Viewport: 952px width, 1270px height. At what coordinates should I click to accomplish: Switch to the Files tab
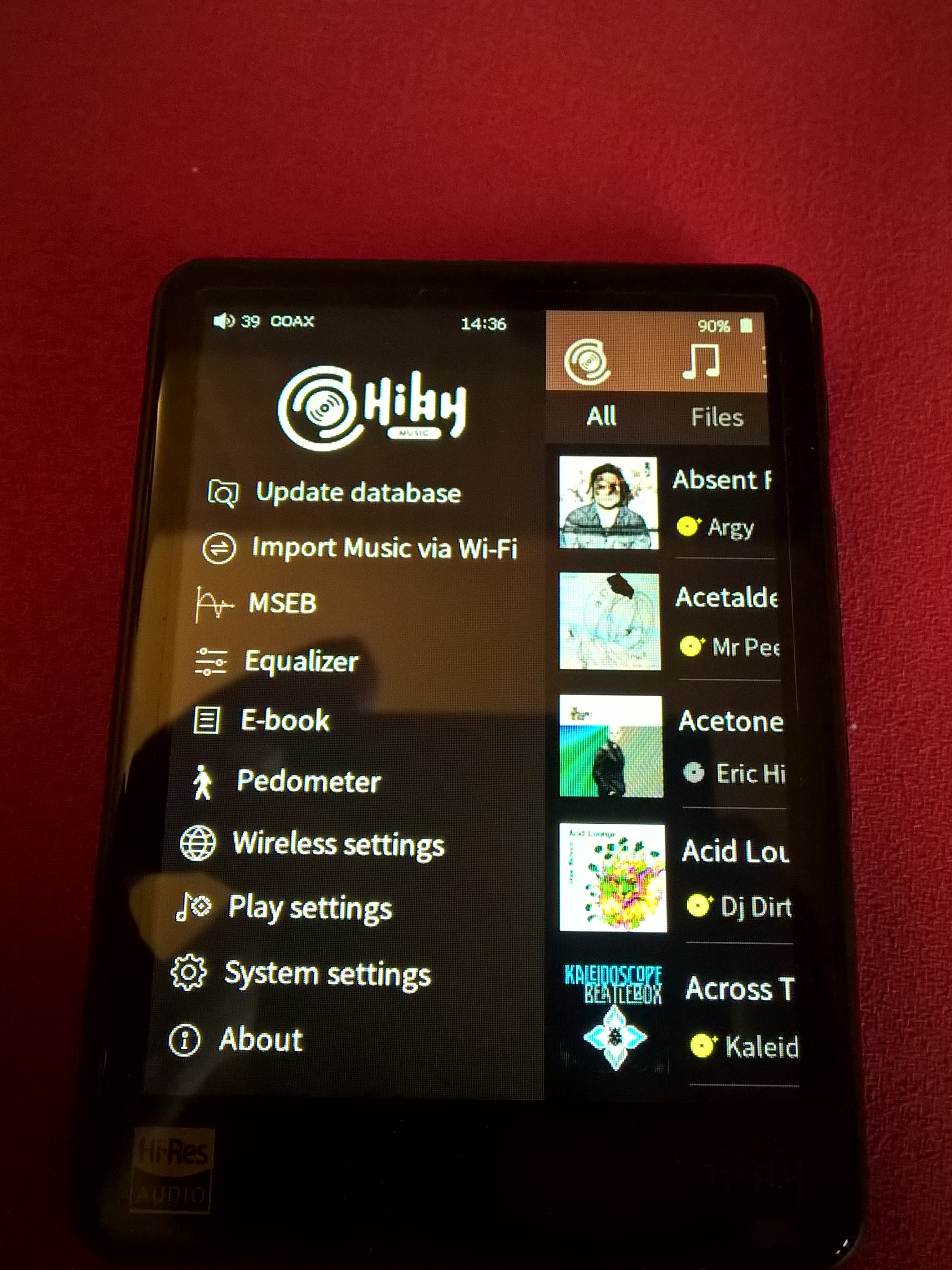tap(717, 417)
